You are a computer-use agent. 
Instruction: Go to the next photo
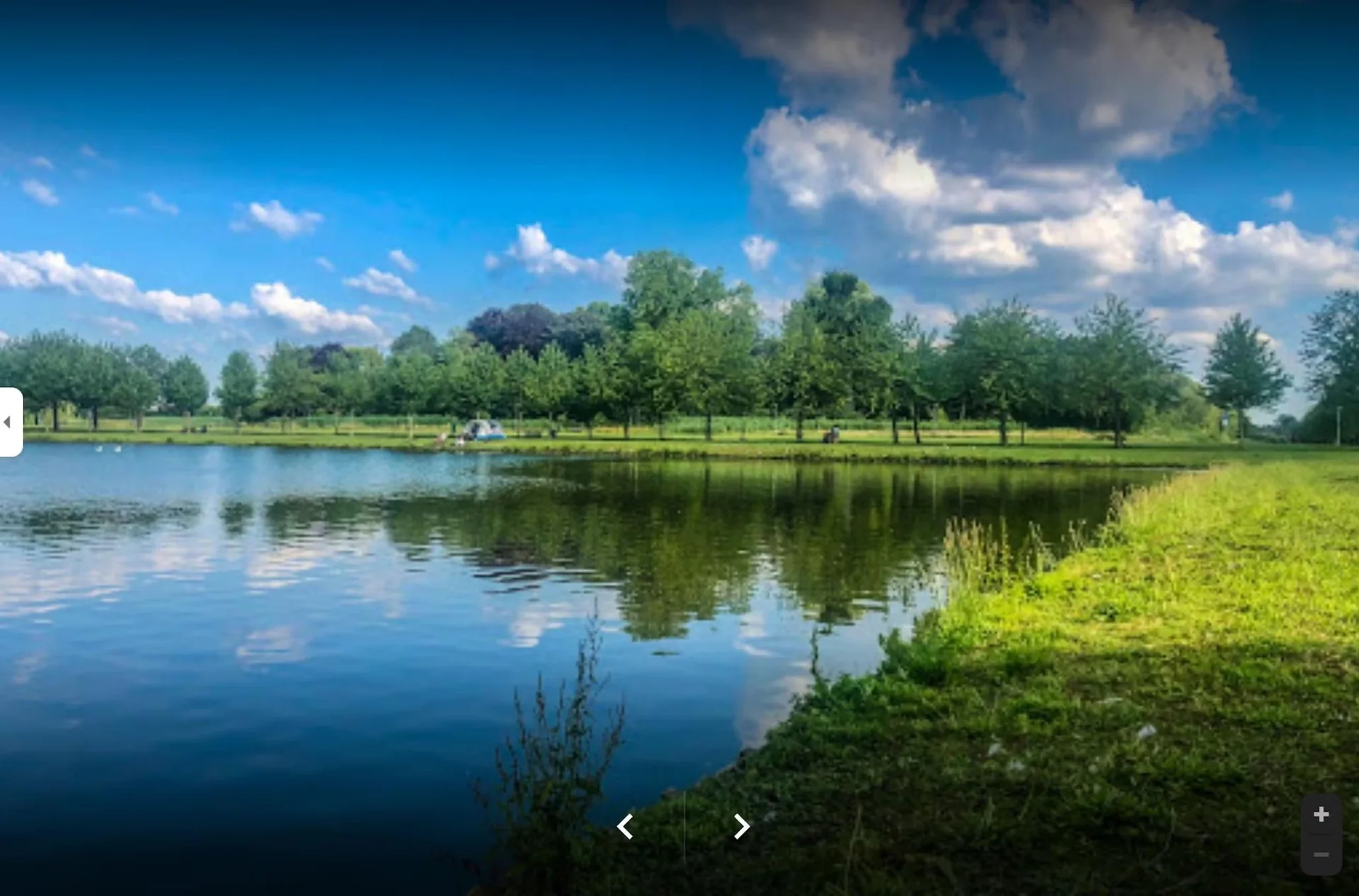coord(741,826)
